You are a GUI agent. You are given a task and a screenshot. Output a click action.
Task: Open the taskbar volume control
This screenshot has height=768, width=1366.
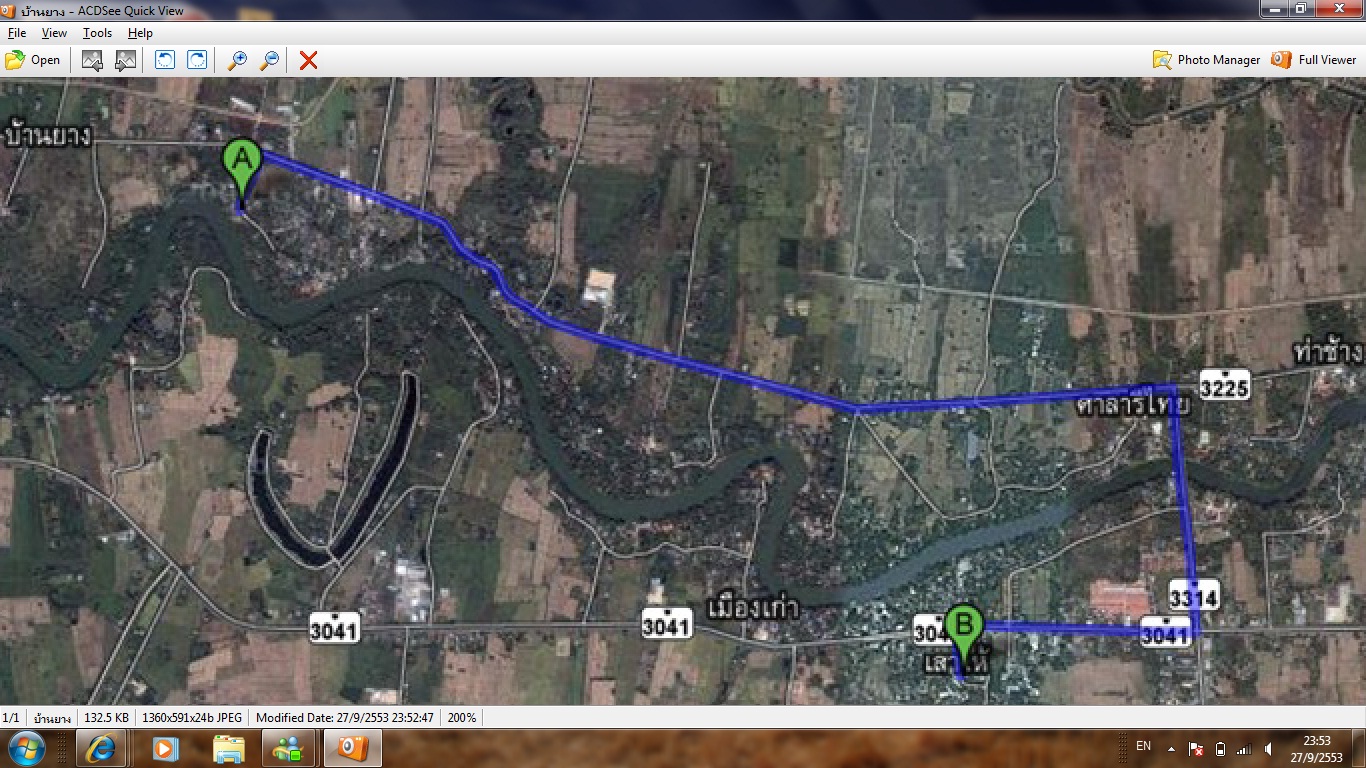point(1268,748)
